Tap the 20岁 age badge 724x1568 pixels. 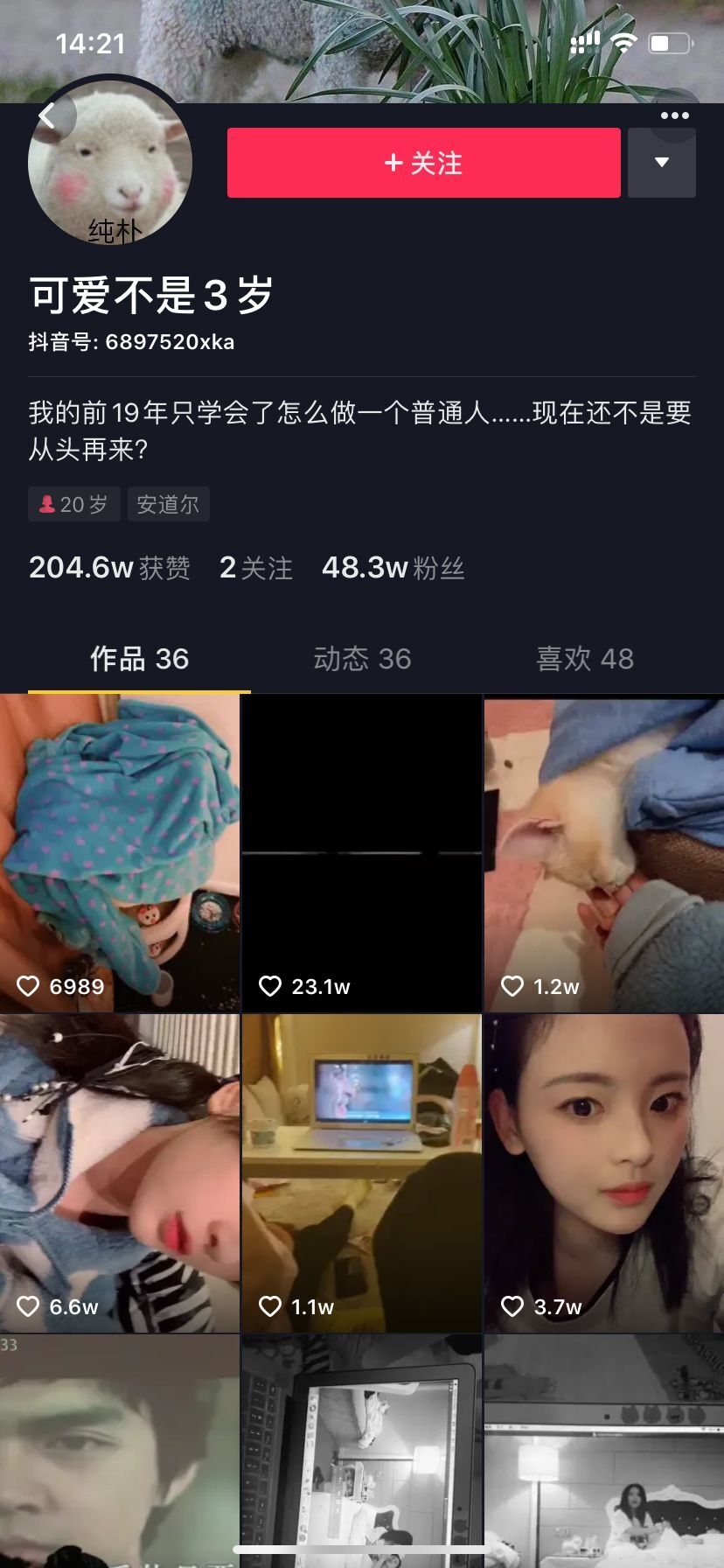pos(73,503)
